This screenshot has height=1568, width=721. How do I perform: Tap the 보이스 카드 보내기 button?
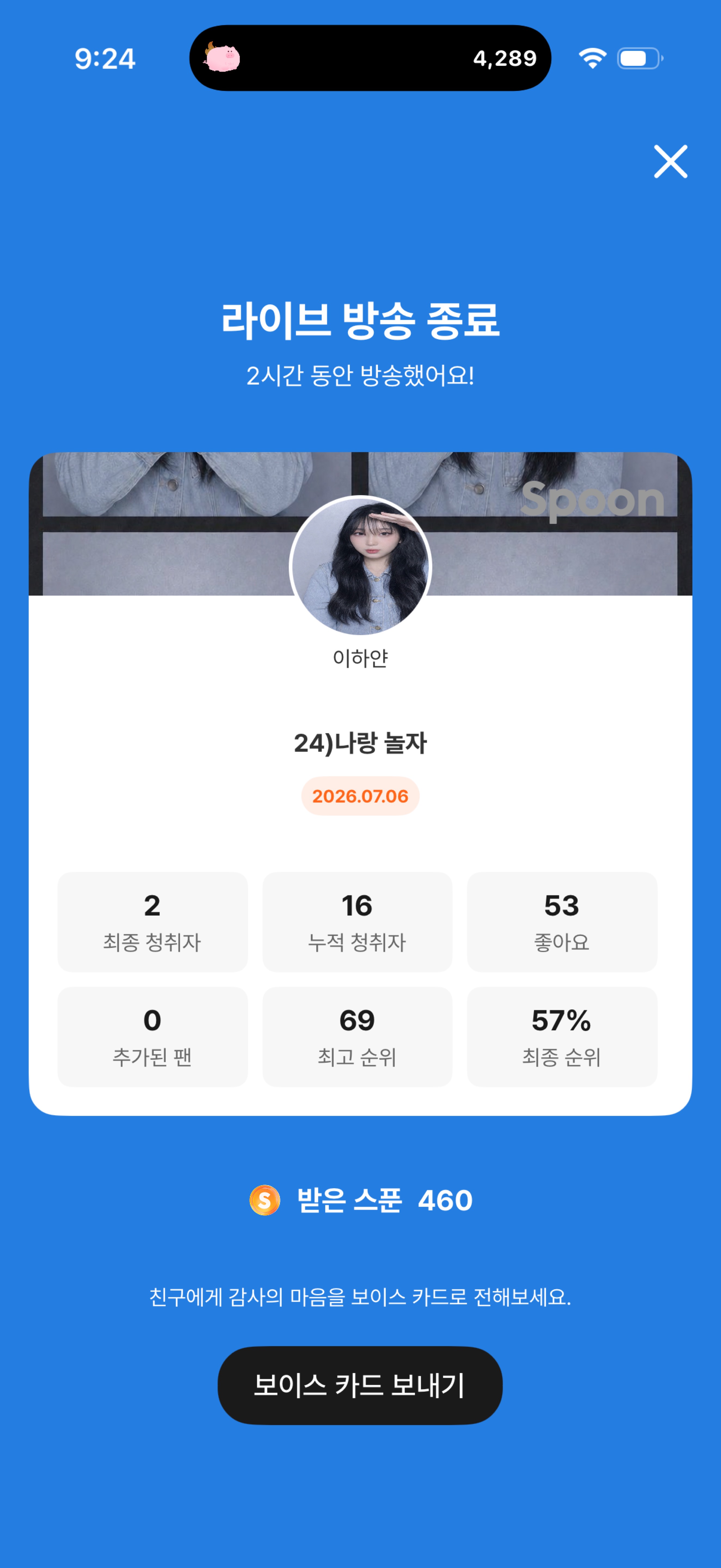(360, 1385)
